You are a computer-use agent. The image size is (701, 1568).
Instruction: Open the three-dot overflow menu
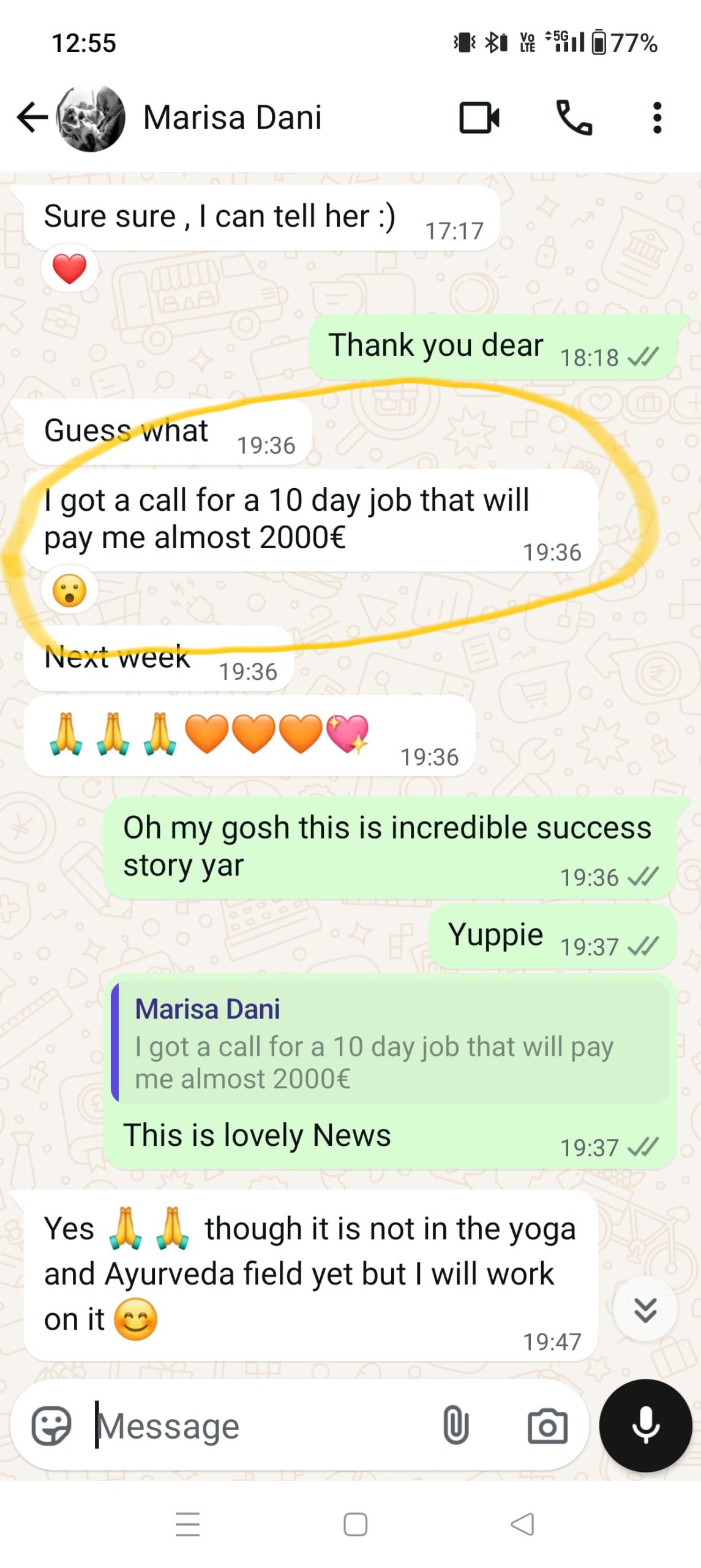[657, 117]
